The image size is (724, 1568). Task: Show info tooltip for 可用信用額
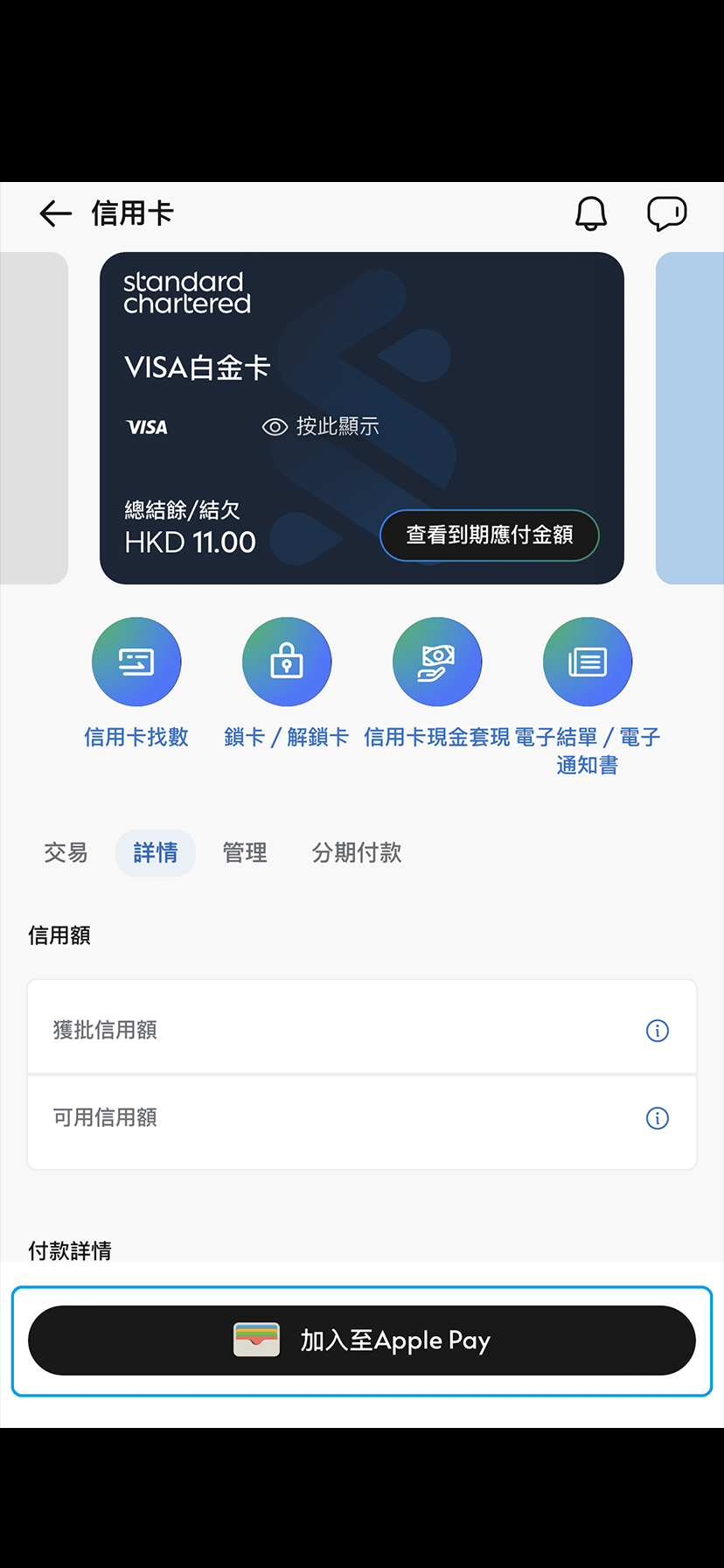click(657, 1118)
